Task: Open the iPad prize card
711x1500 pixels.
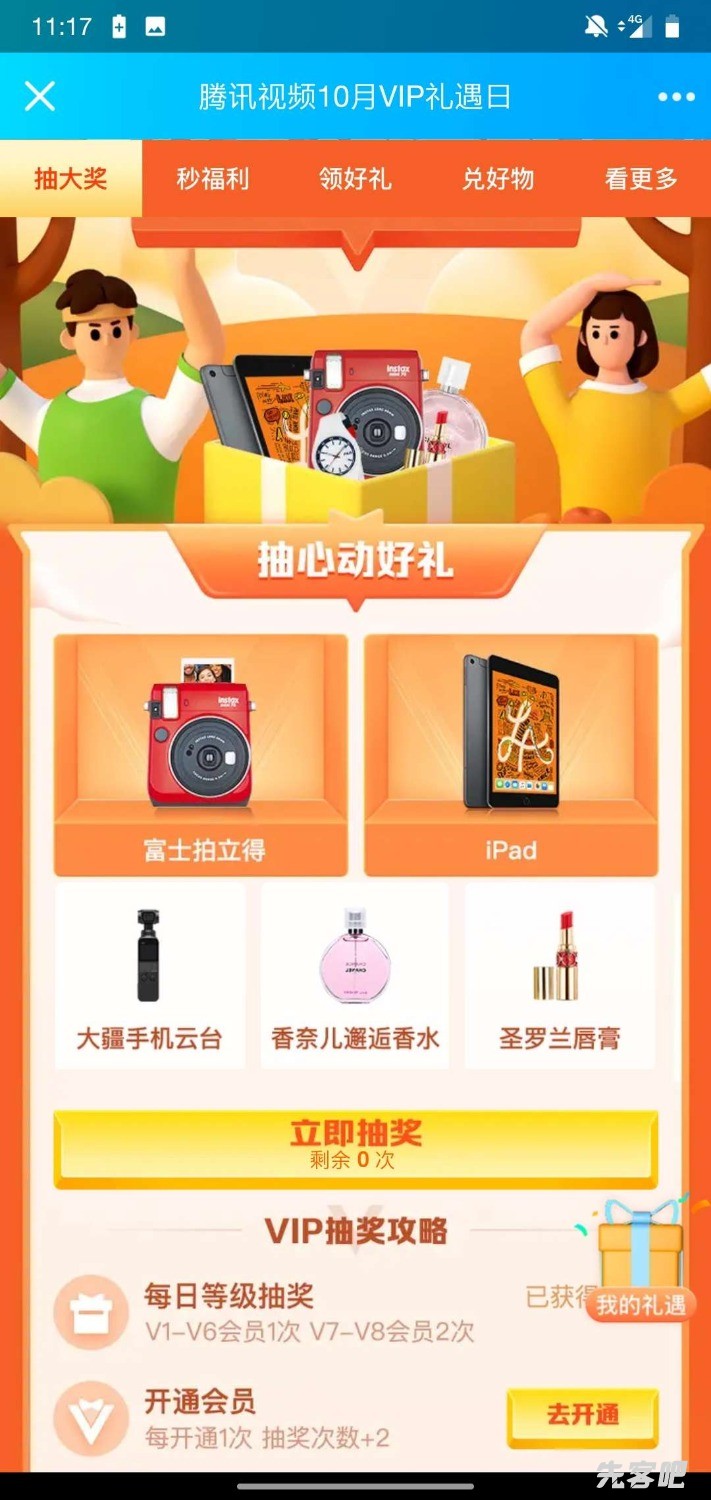Action: pyautogui.click(x=510, y=755)
